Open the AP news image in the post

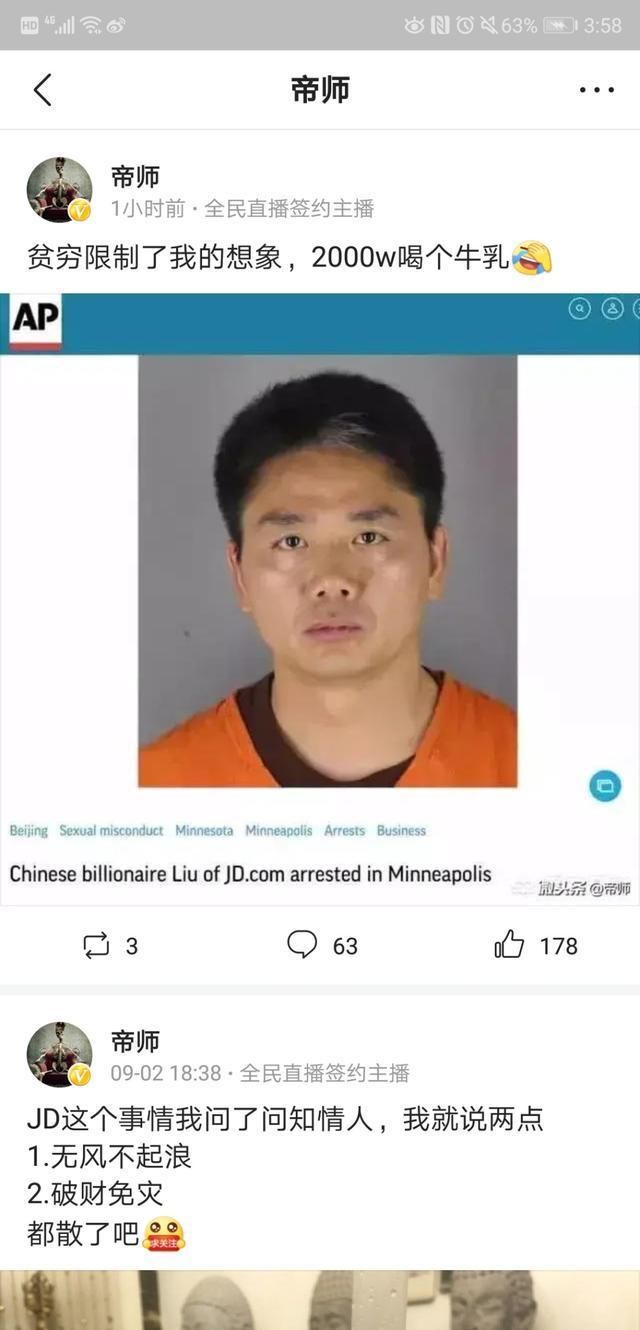tap(320, 598)
